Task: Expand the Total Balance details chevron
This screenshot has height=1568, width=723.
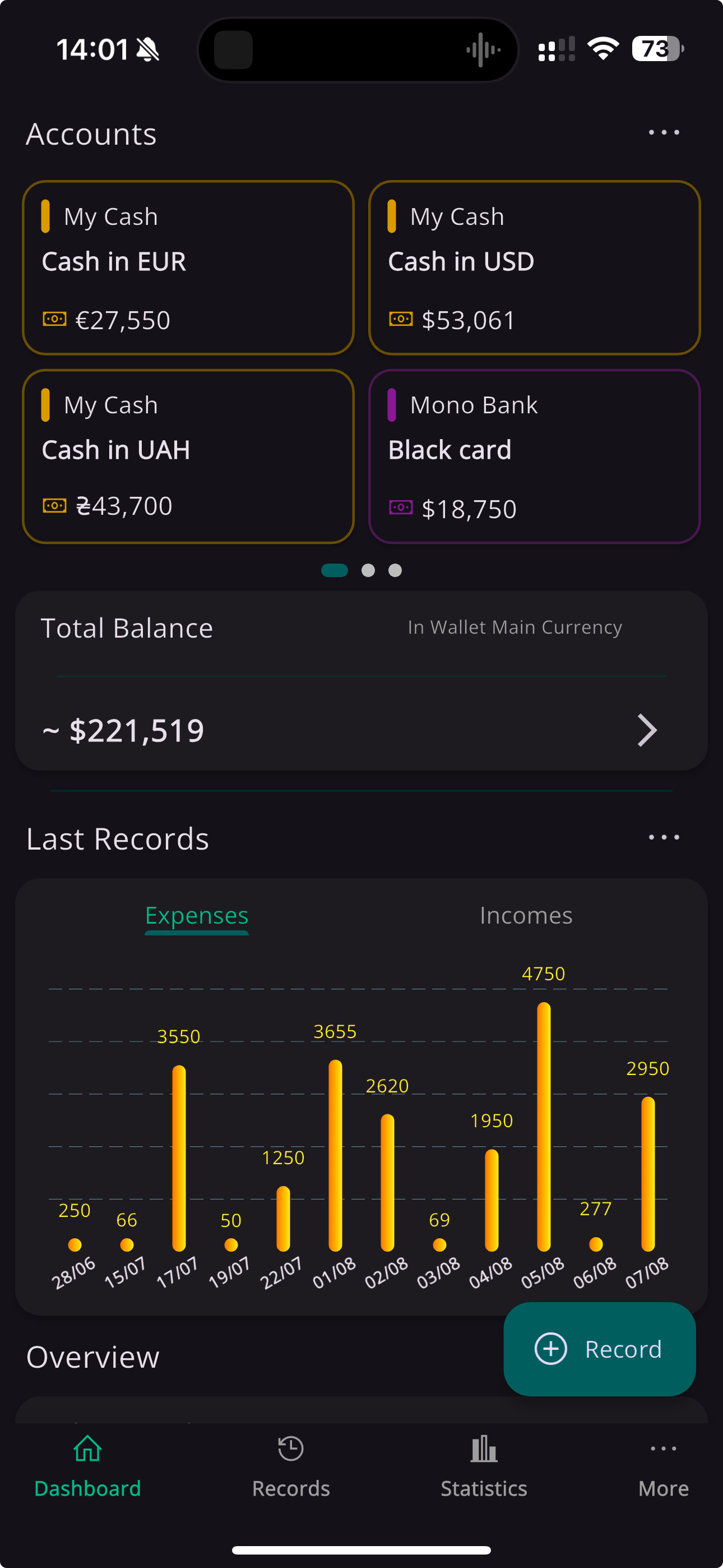Action: coord(646,730)
